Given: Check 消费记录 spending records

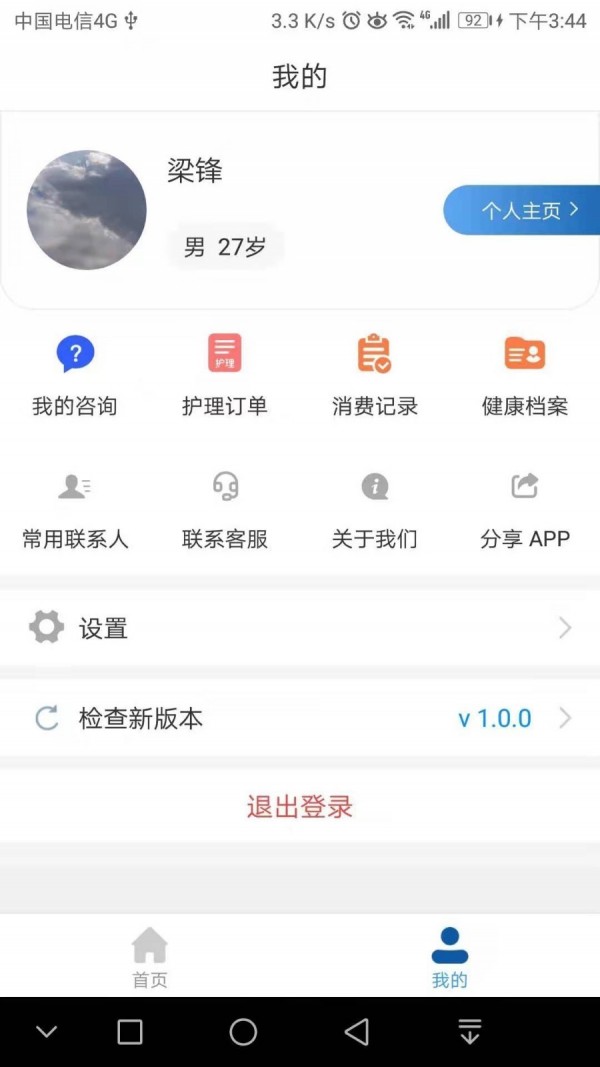Looking at the screenshot, I should tap(375, 375).
